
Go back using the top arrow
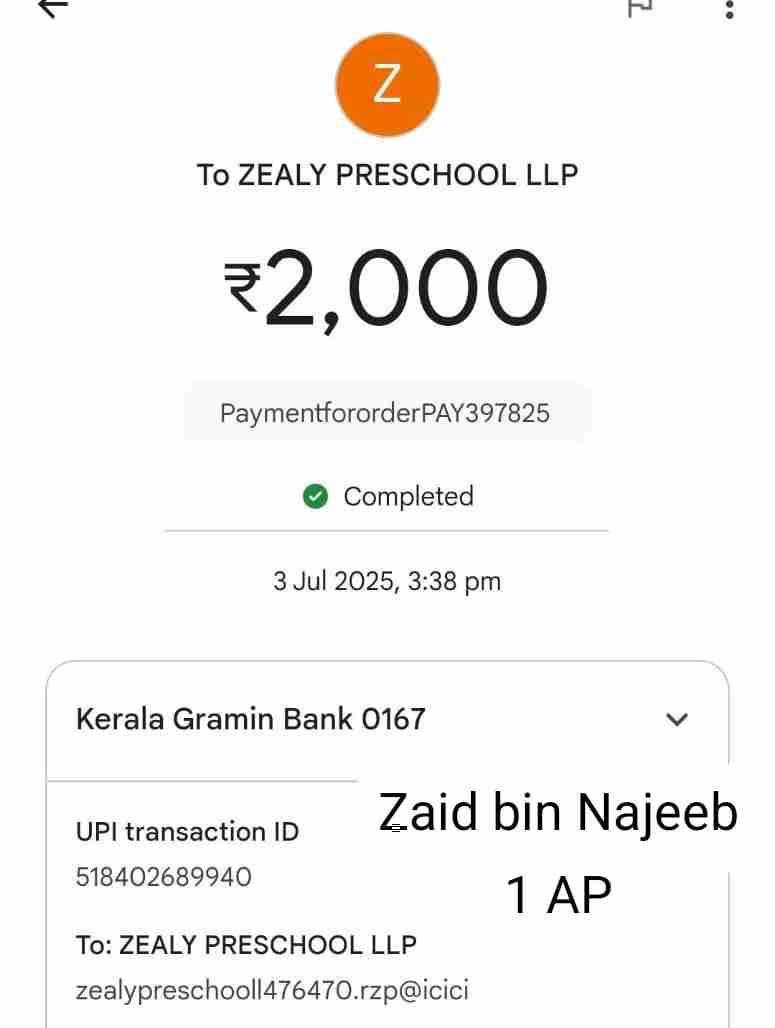(x=52, y=8)
